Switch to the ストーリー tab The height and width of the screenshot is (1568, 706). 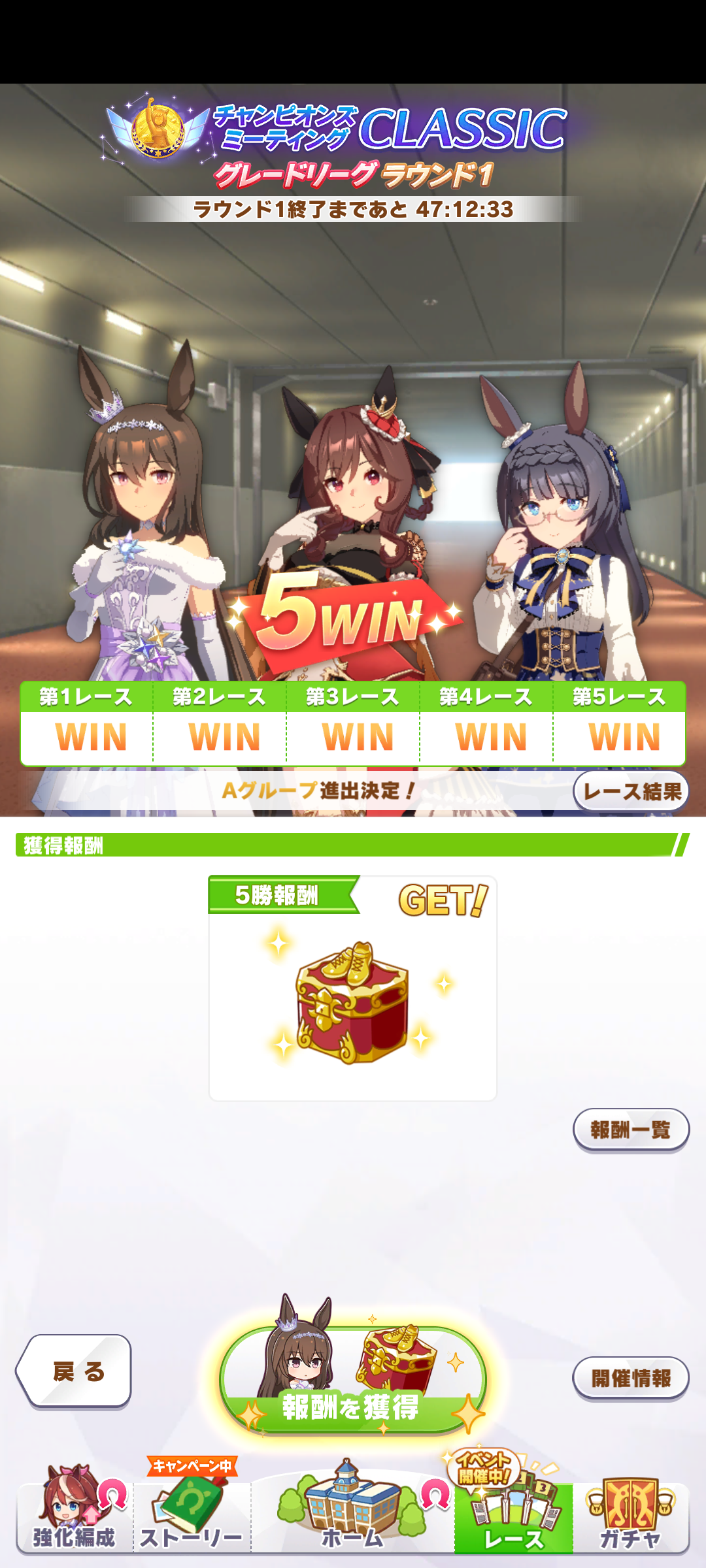click(x=192, y=1517)
